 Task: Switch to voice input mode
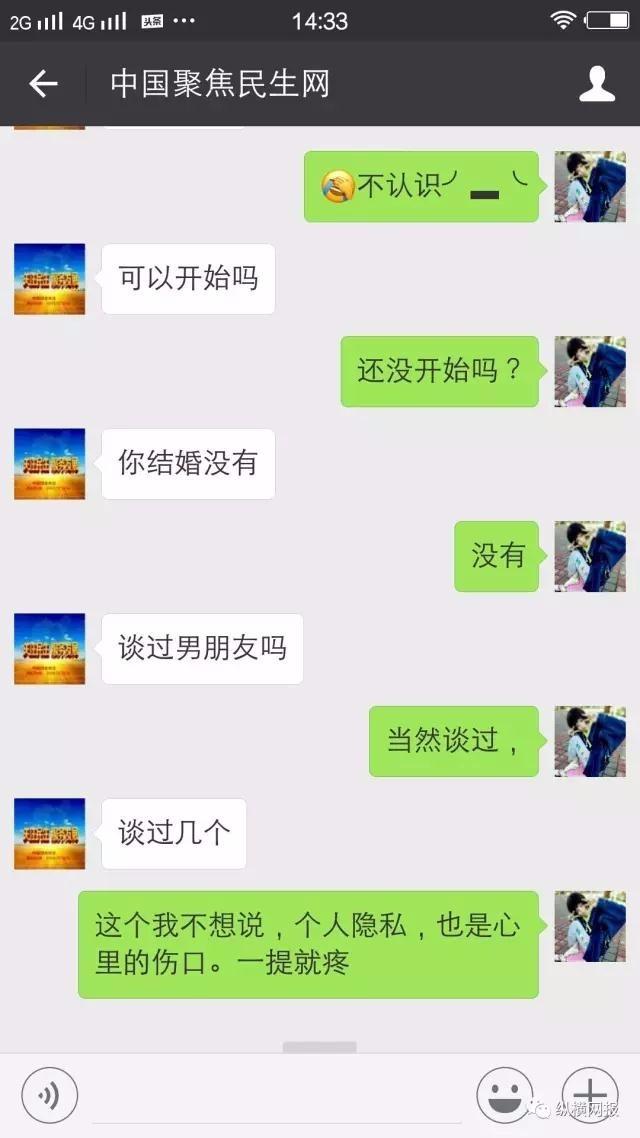50,1095
